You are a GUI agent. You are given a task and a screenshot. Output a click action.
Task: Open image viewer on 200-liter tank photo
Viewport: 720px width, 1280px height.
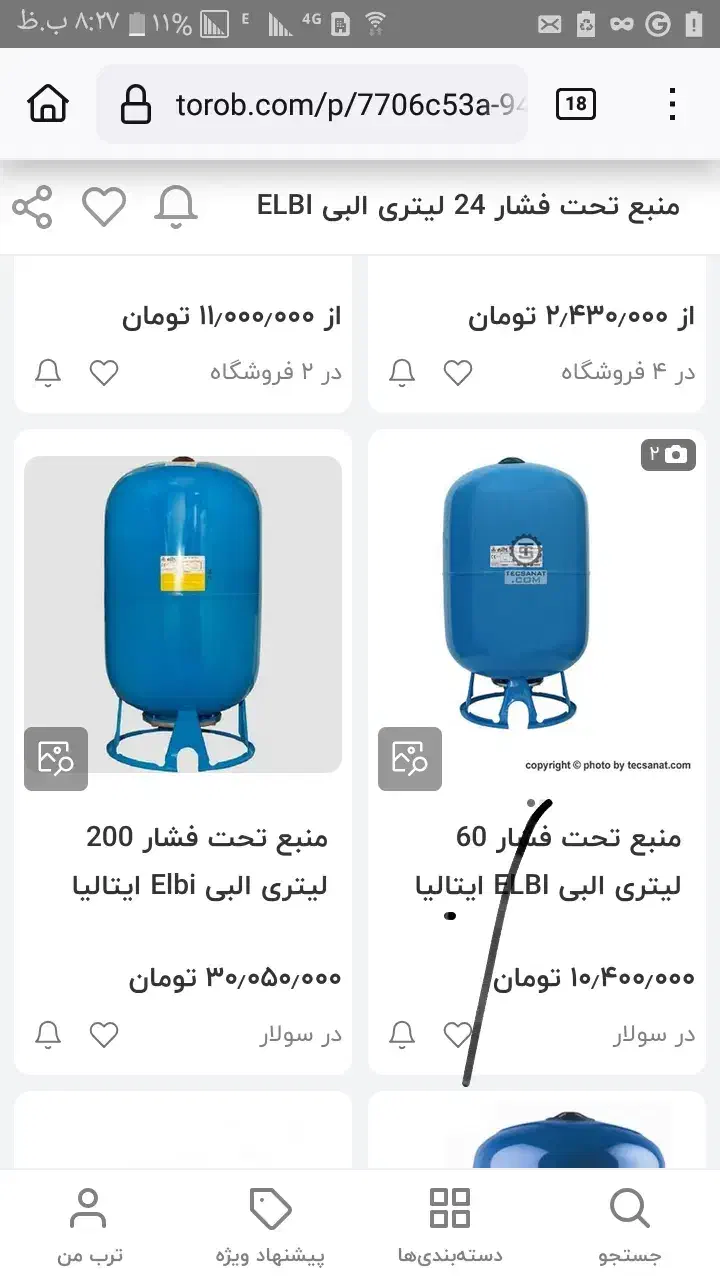(55, 758)
